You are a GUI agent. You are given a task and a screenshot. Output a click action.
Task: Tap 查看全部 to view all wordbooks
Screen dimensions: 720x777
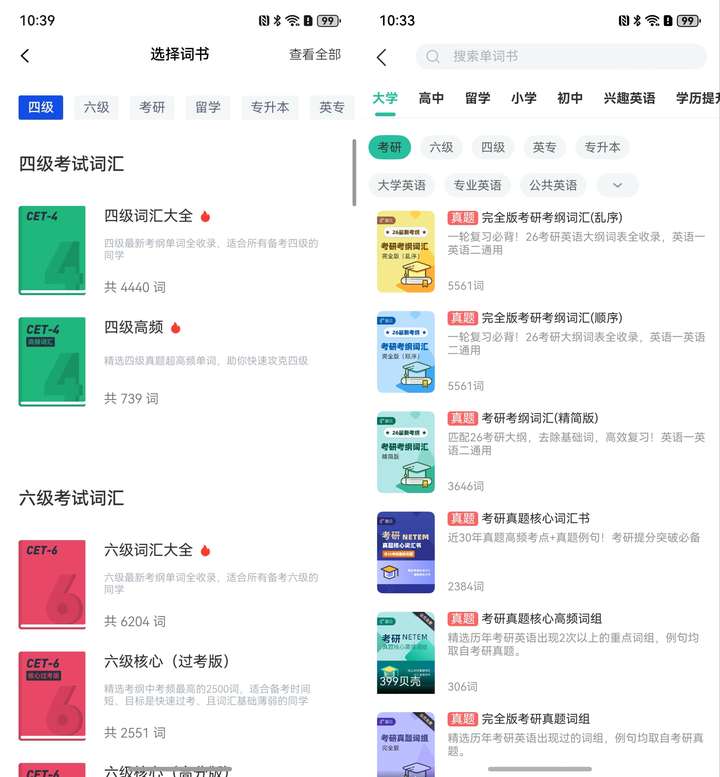(x=314, y=55)
